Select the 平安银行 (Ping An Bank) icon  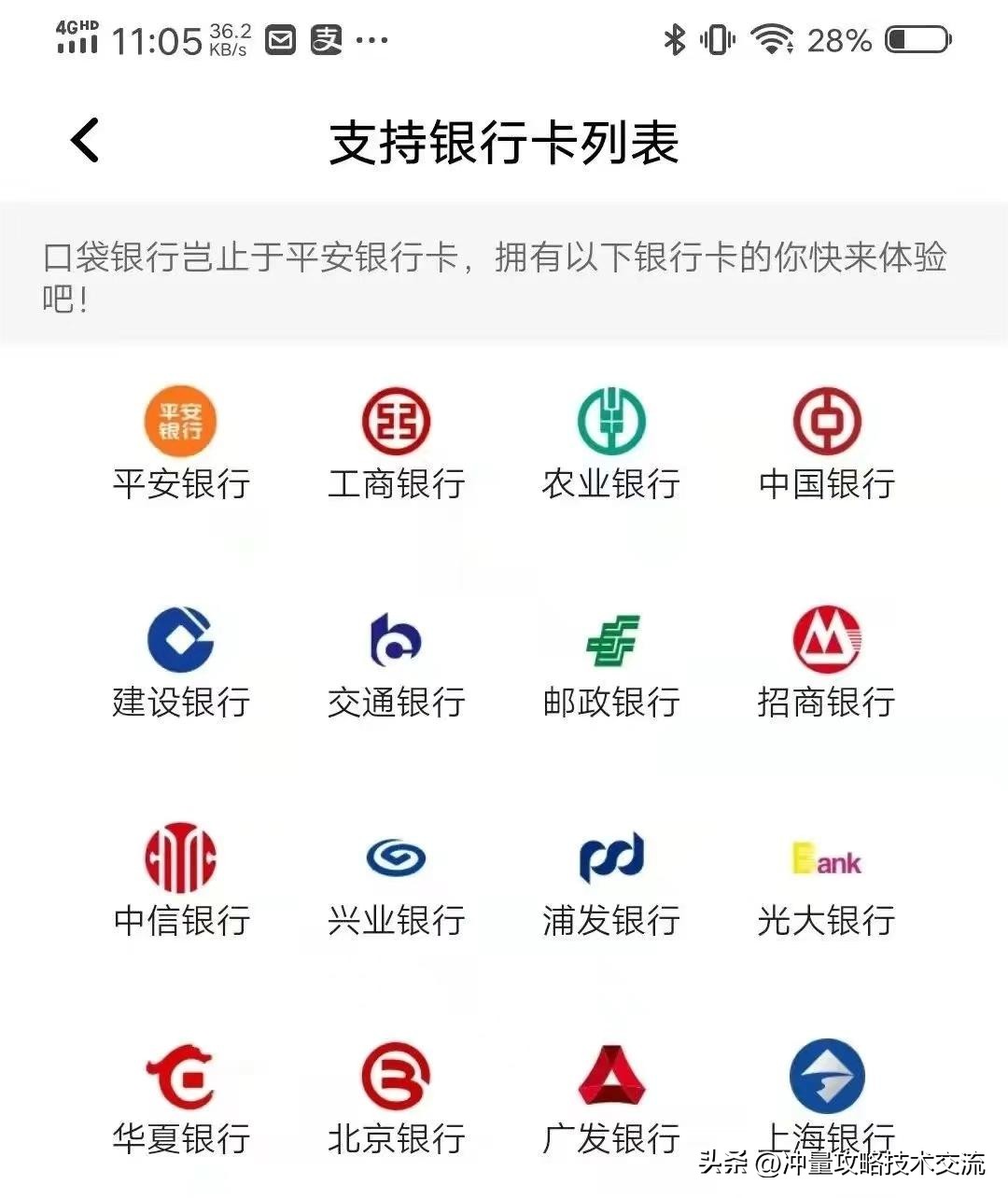click(x=179, y=421)
